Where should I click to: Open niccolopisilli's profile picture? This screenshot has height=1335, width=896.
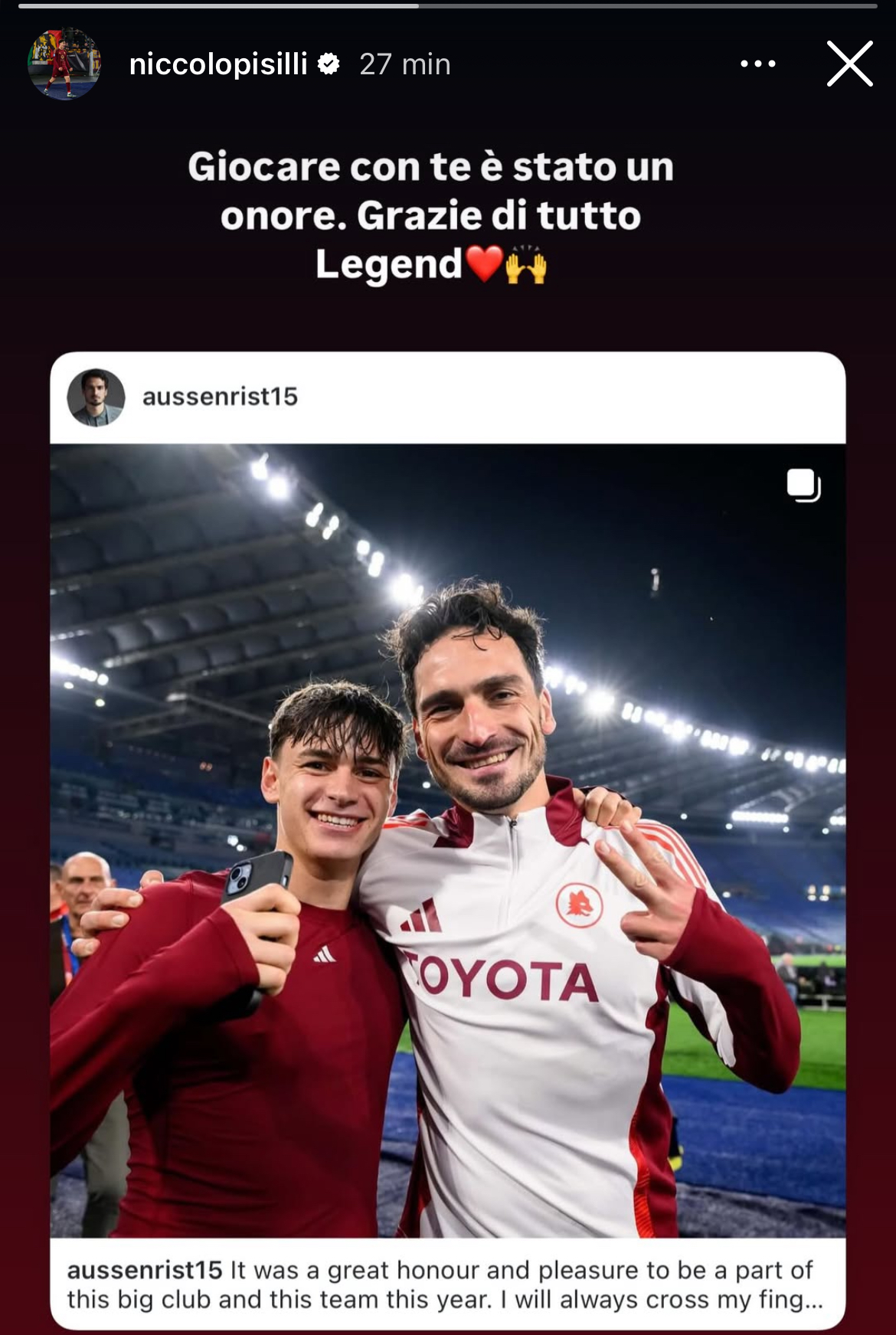[x=64, y=64]
